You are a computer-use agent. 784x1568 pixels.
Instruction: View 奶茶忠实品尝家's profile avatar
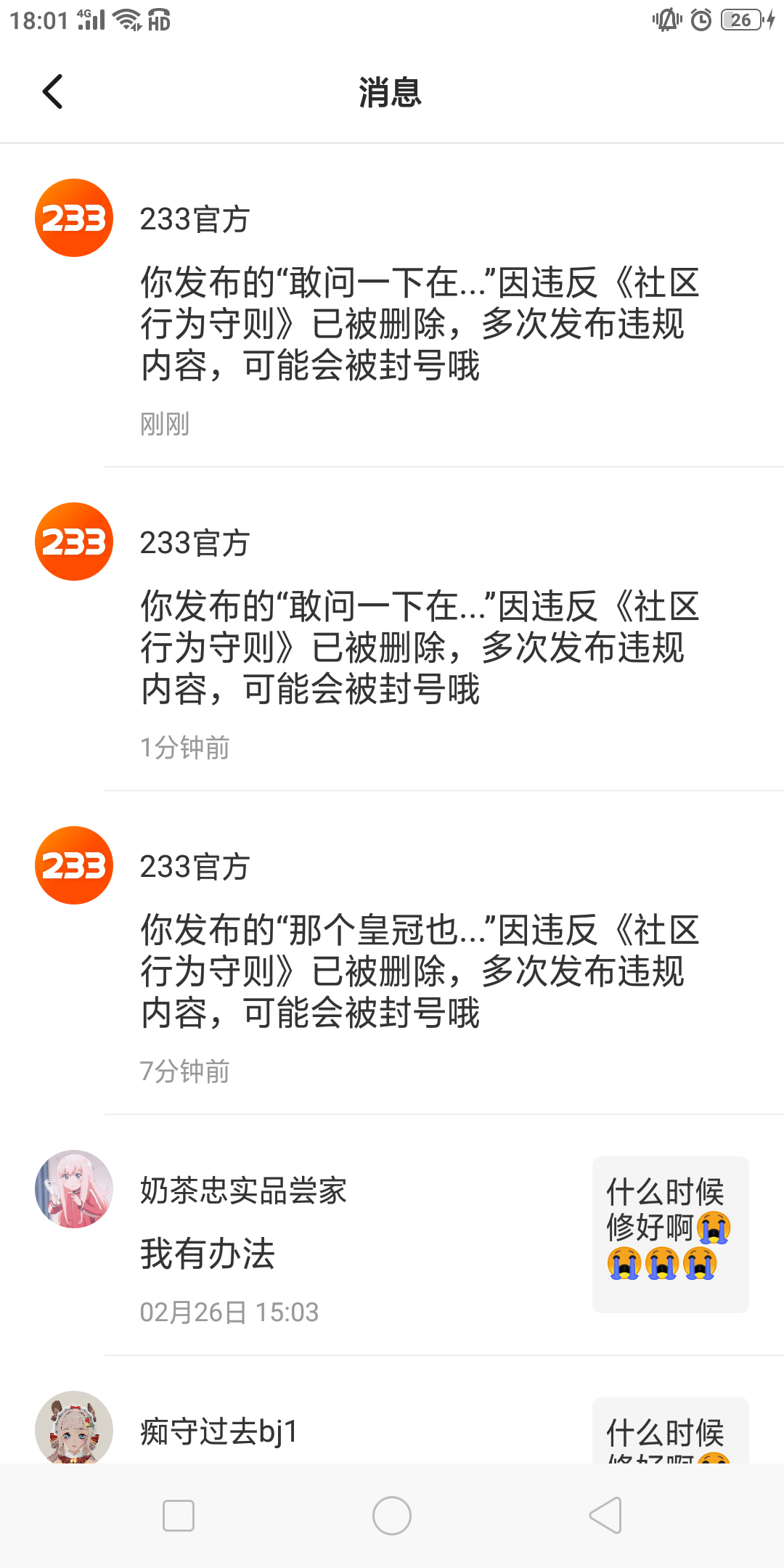[x=74, y=1189]
